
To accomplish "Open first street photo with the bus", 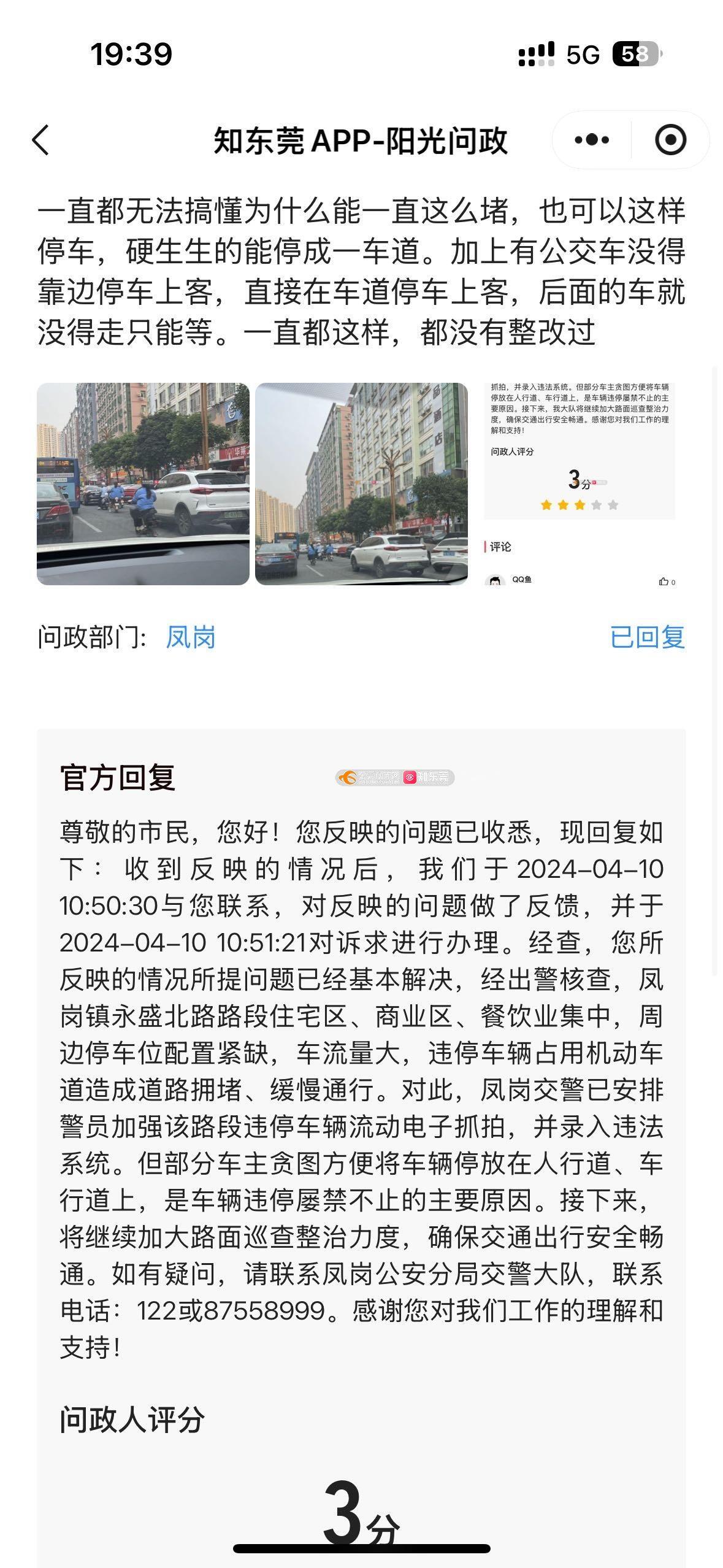I will click(x=143, y=483).
